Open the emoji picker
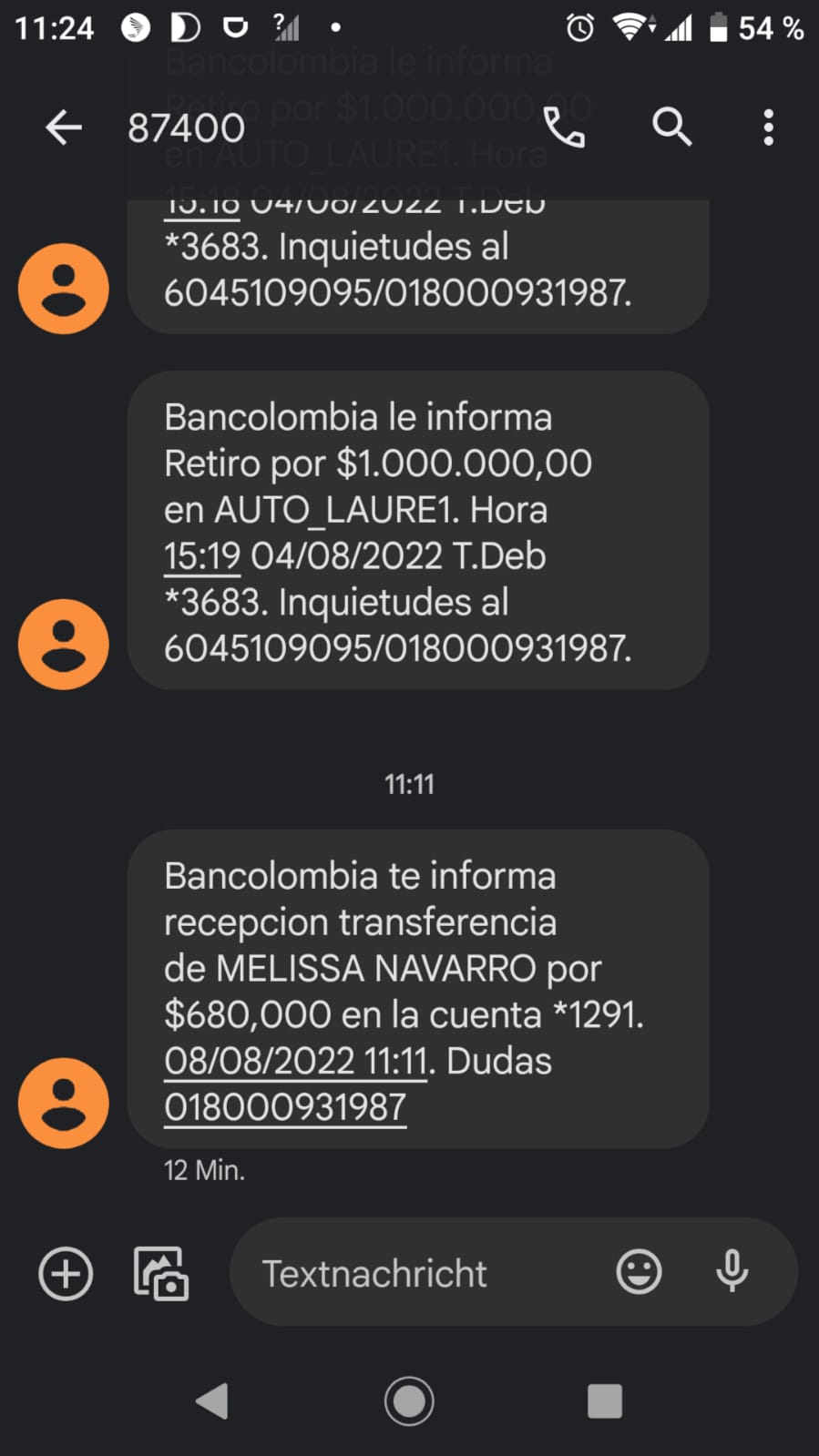Image resolution: width=819 pixels, height=1456 pixels. click(x=639, y=1272)
